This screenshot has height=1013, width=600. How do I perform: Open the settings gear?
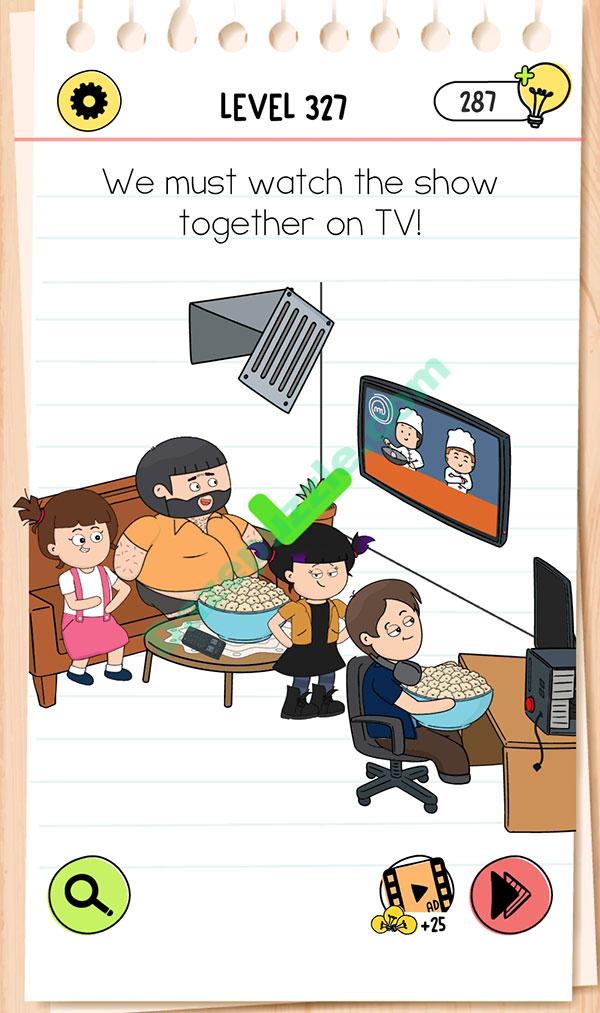click(x=89, y=101)
